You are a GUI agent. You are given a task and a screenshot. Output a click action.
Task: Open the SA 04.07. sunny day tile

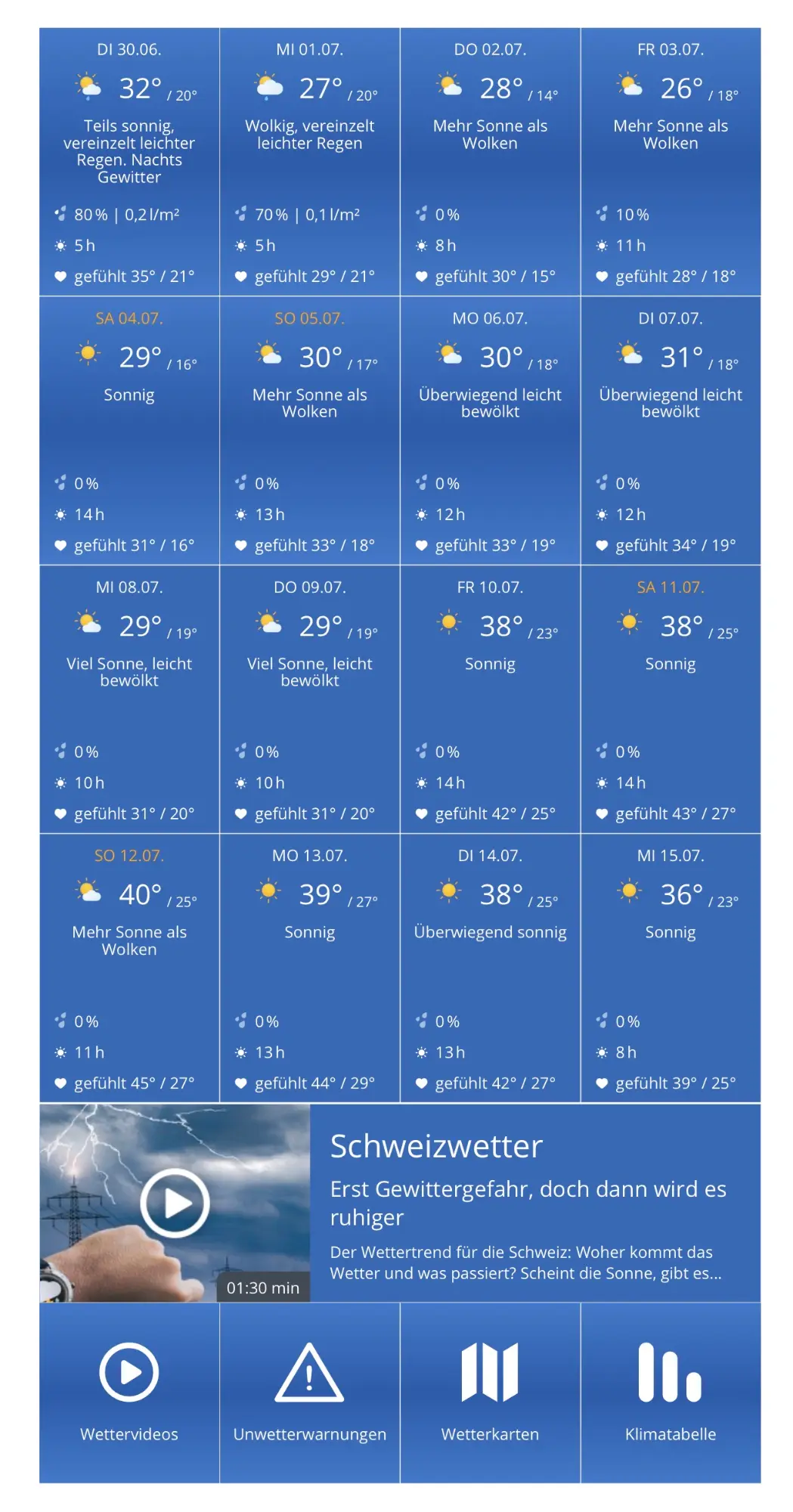click(x=129, y=431)
